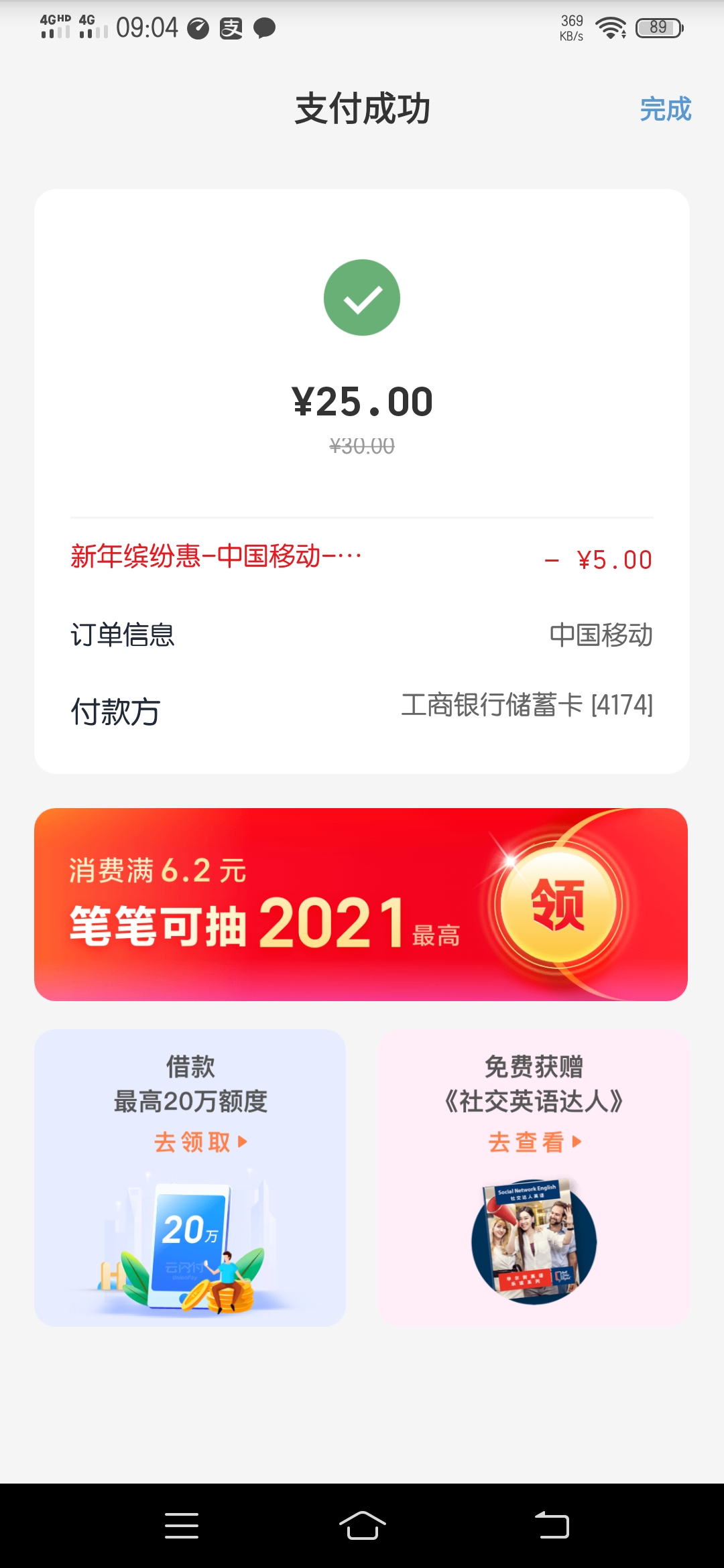View the free 《社交英语达人》 offer

click(534, 1177)
